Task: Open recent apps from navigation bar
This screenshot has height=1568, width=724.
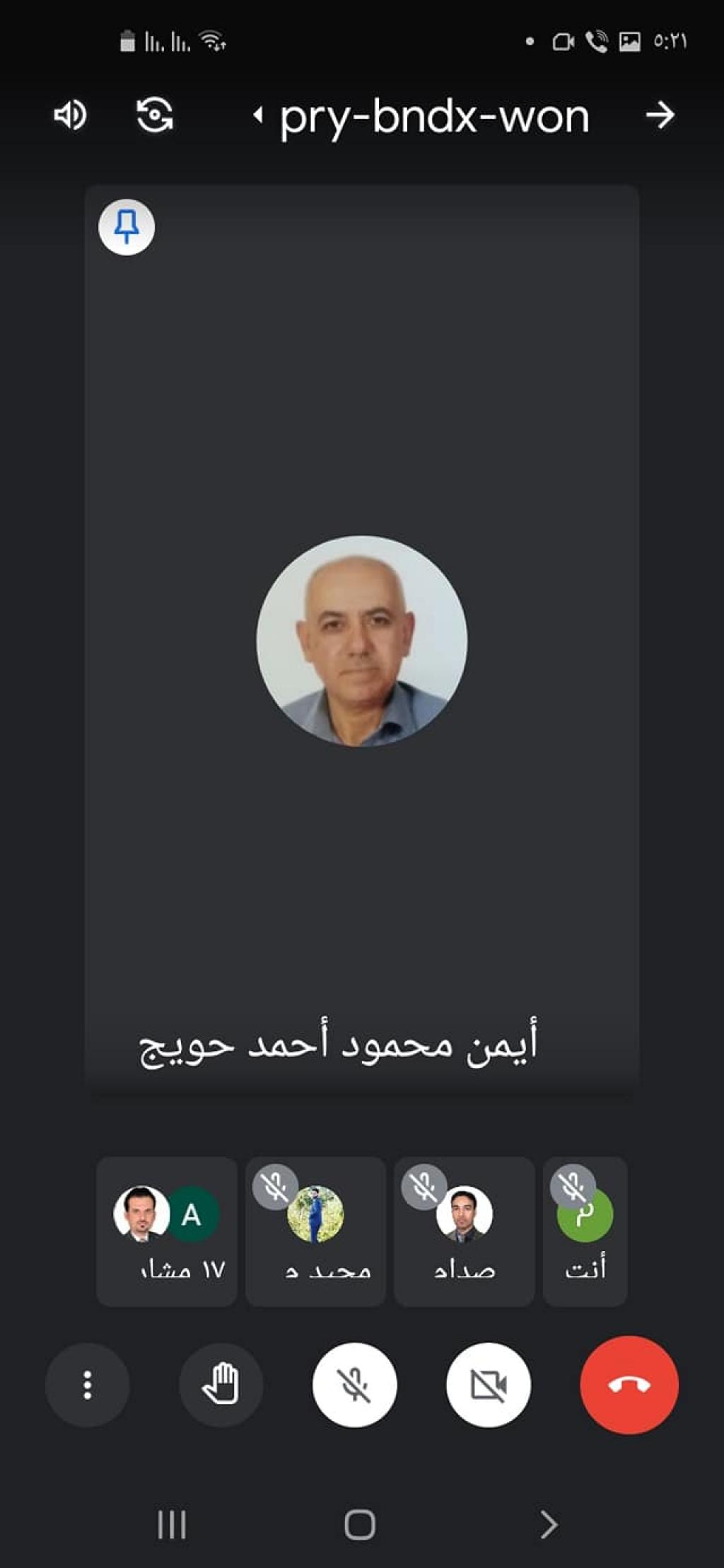Action: pos(172,1524)
